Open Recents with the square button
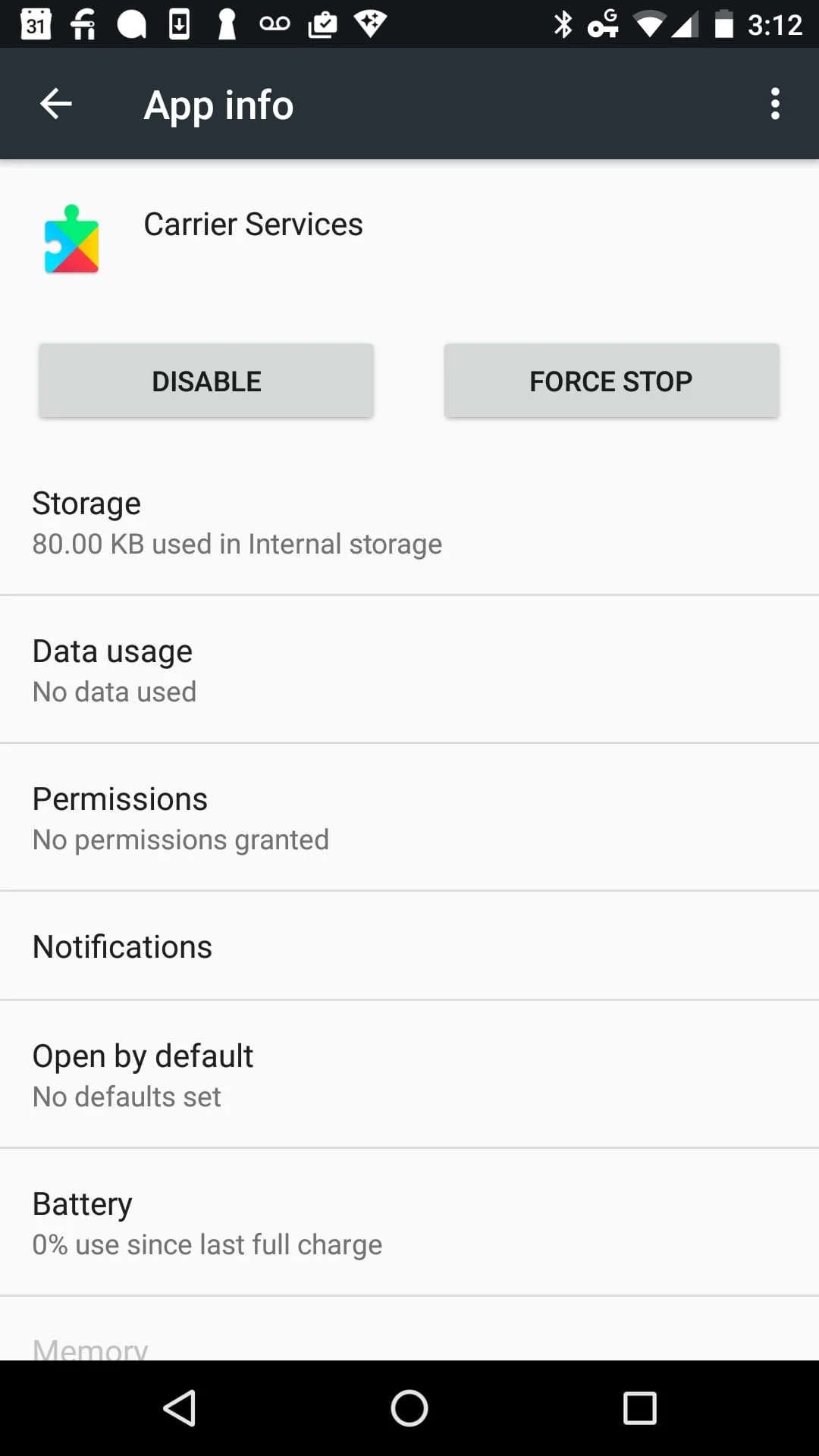The height and width of the screenshot is (1456, 819). (x=640, y=1408)
